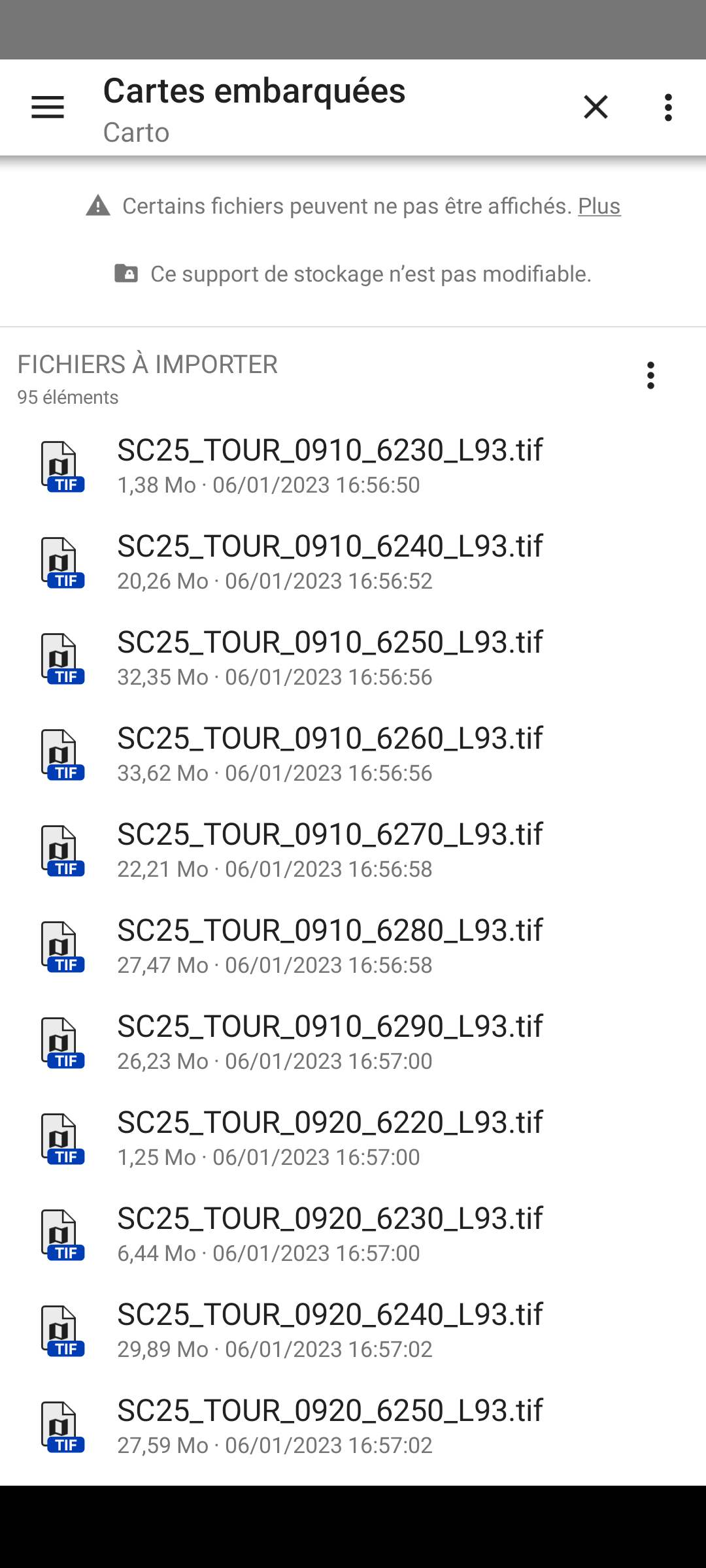This screenshot has width=706, height=1568.
Task: Follow the underlined Plus link
Action: (599, 206)
